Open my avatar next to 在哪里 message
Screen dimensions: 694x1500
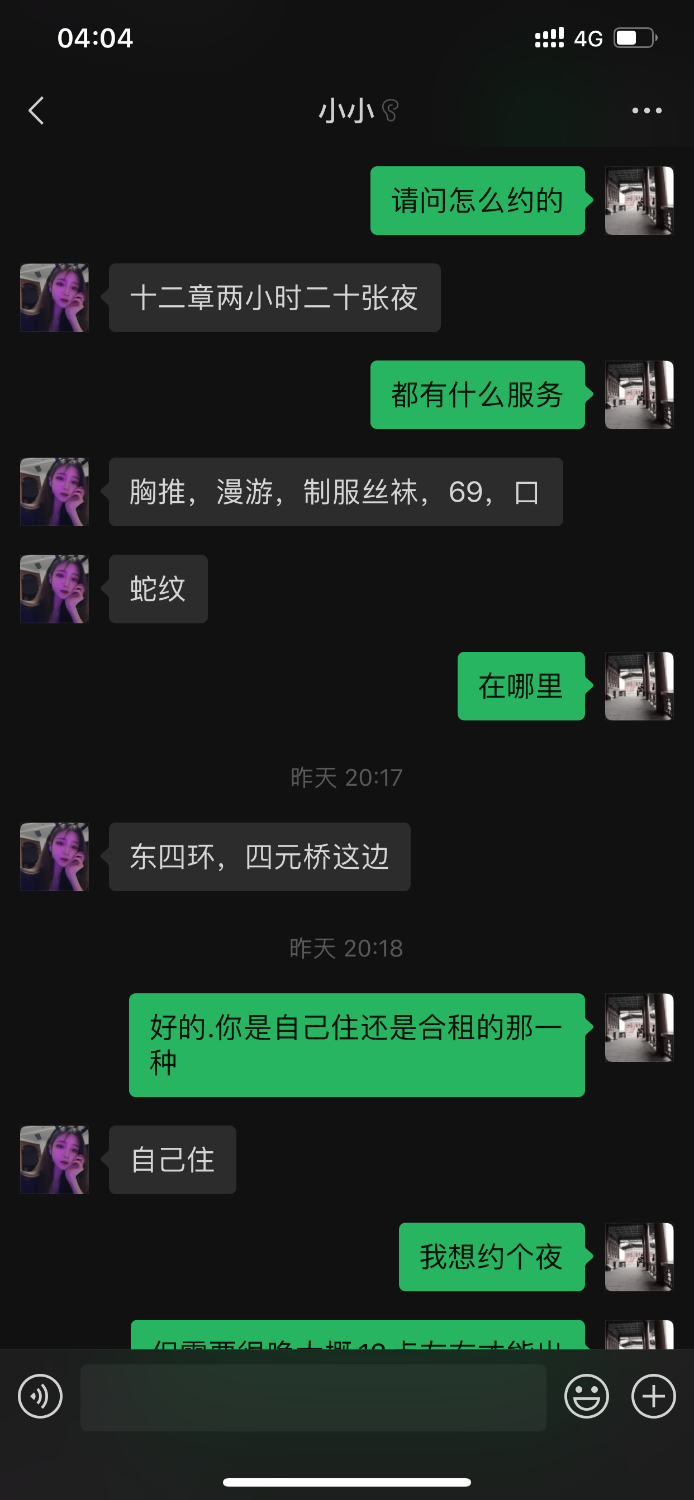(639, 687)
